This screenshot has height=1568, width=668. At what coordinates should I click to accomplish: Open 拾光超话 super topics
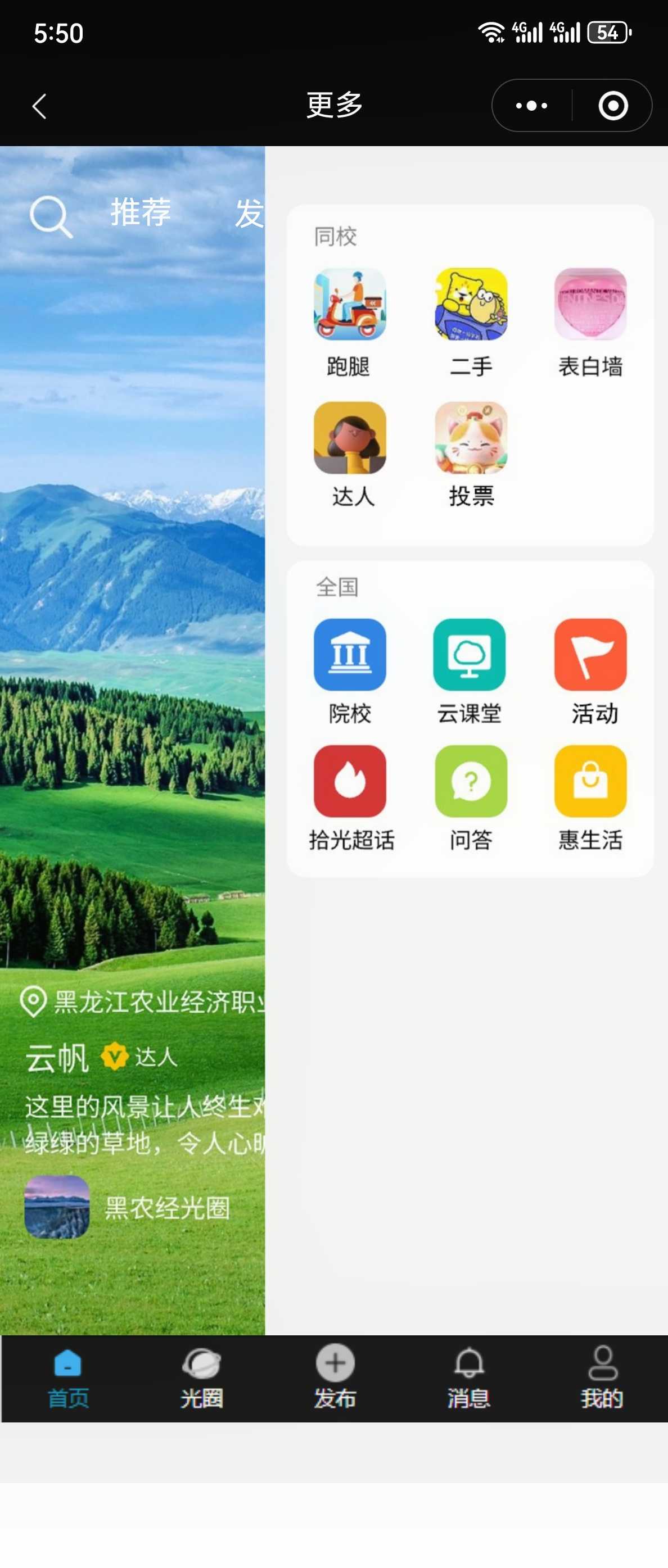pyautogui.click(x=350, y=782)
